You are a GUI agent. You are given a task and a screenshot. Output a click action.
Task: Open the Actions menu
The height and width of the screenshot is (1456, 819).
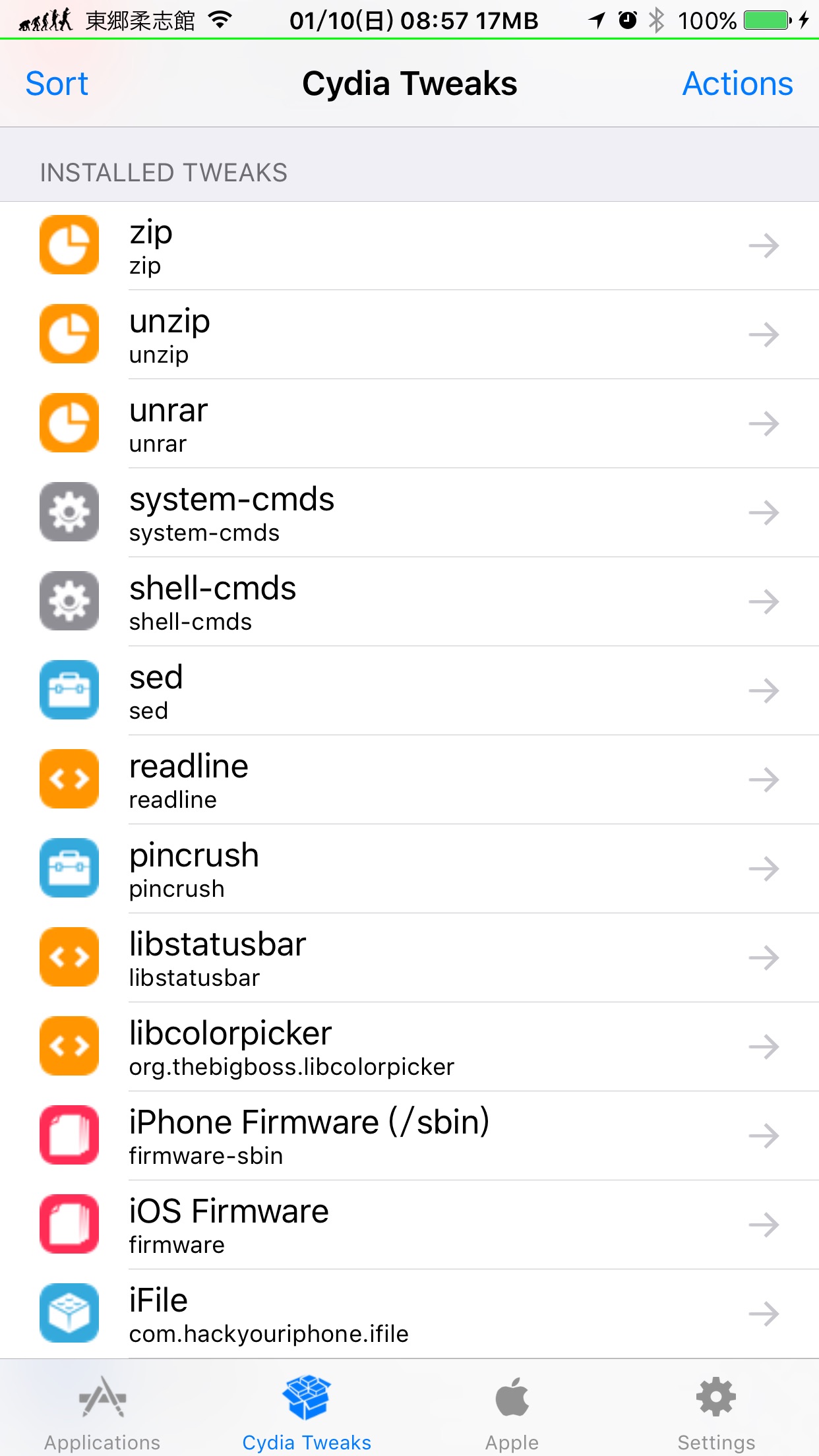tap(737, 84)
